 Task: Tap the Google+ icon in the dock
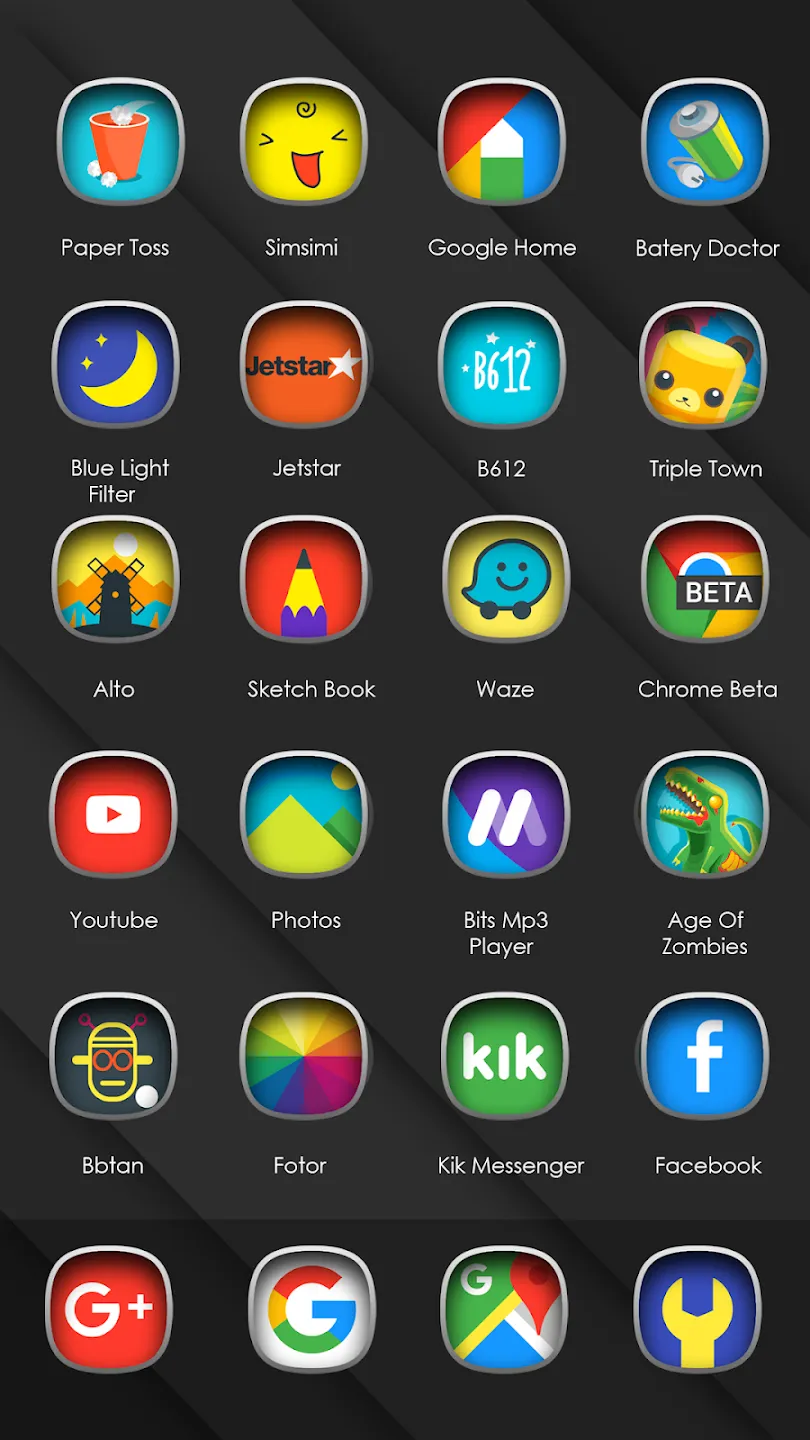click(110, 1308)
